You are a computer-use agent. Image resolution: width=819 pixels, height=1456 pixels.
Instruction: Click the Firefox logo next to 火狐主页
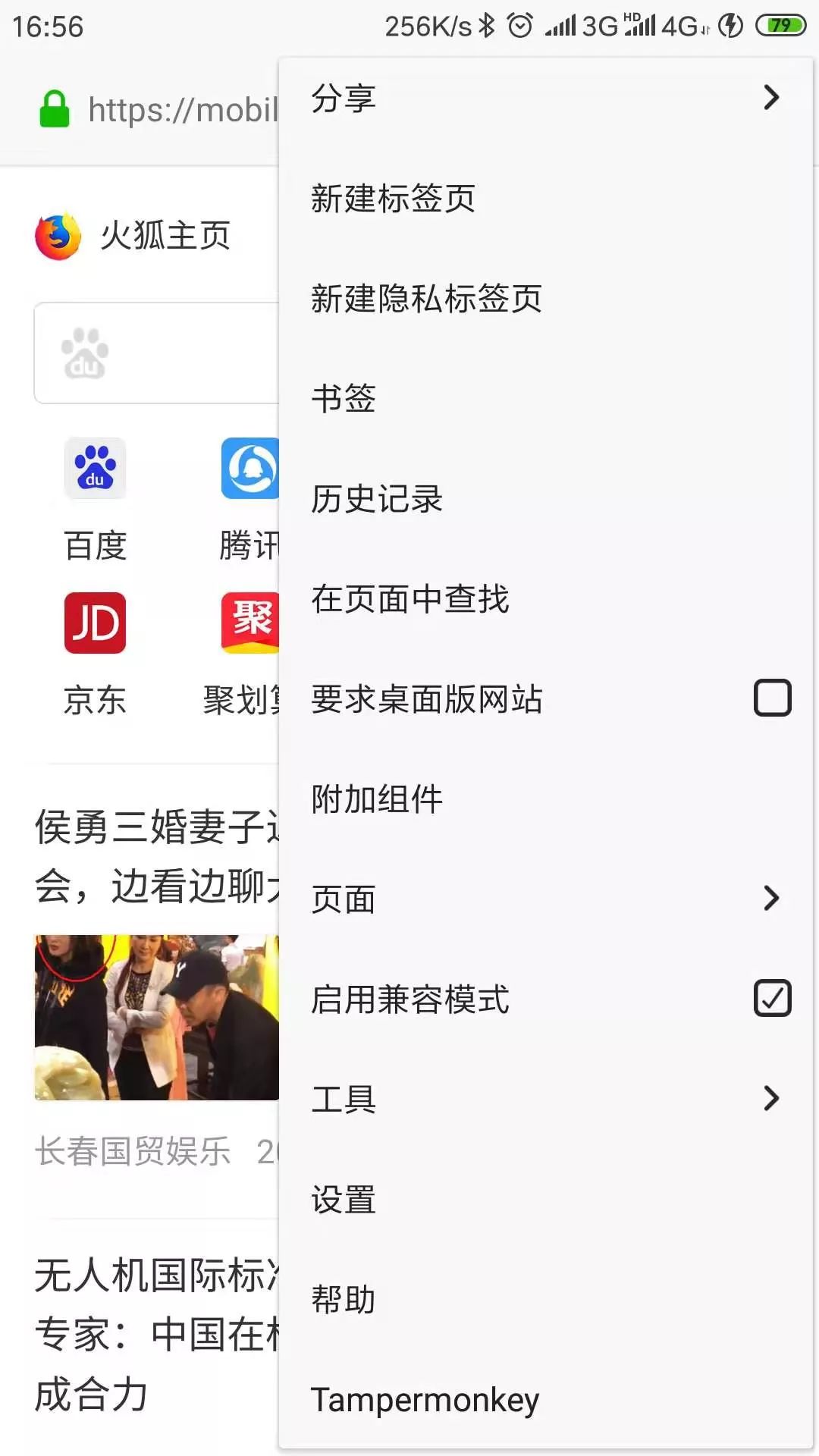click(x=57, y=235)
